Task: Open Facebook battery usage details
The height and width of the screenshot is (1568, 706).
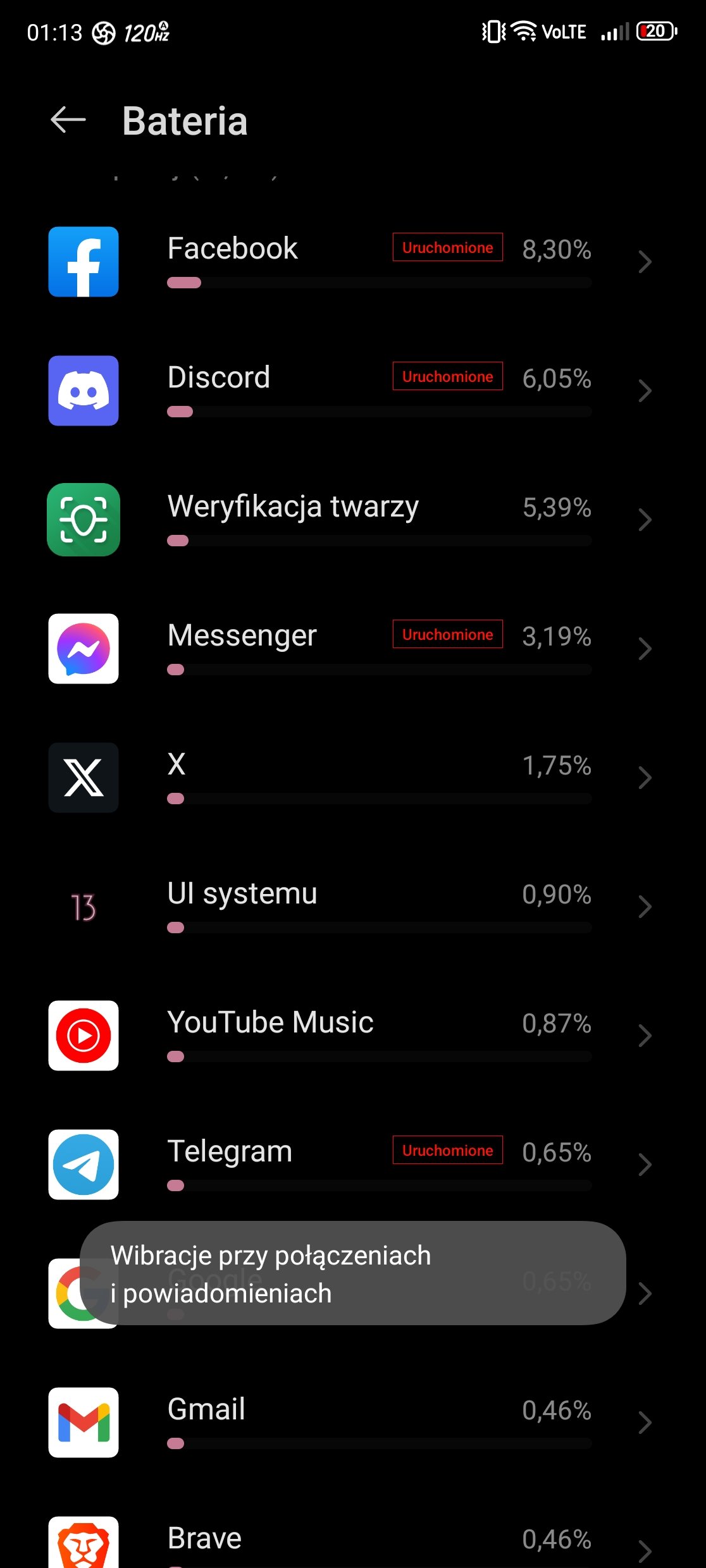Action: [353, 262]
